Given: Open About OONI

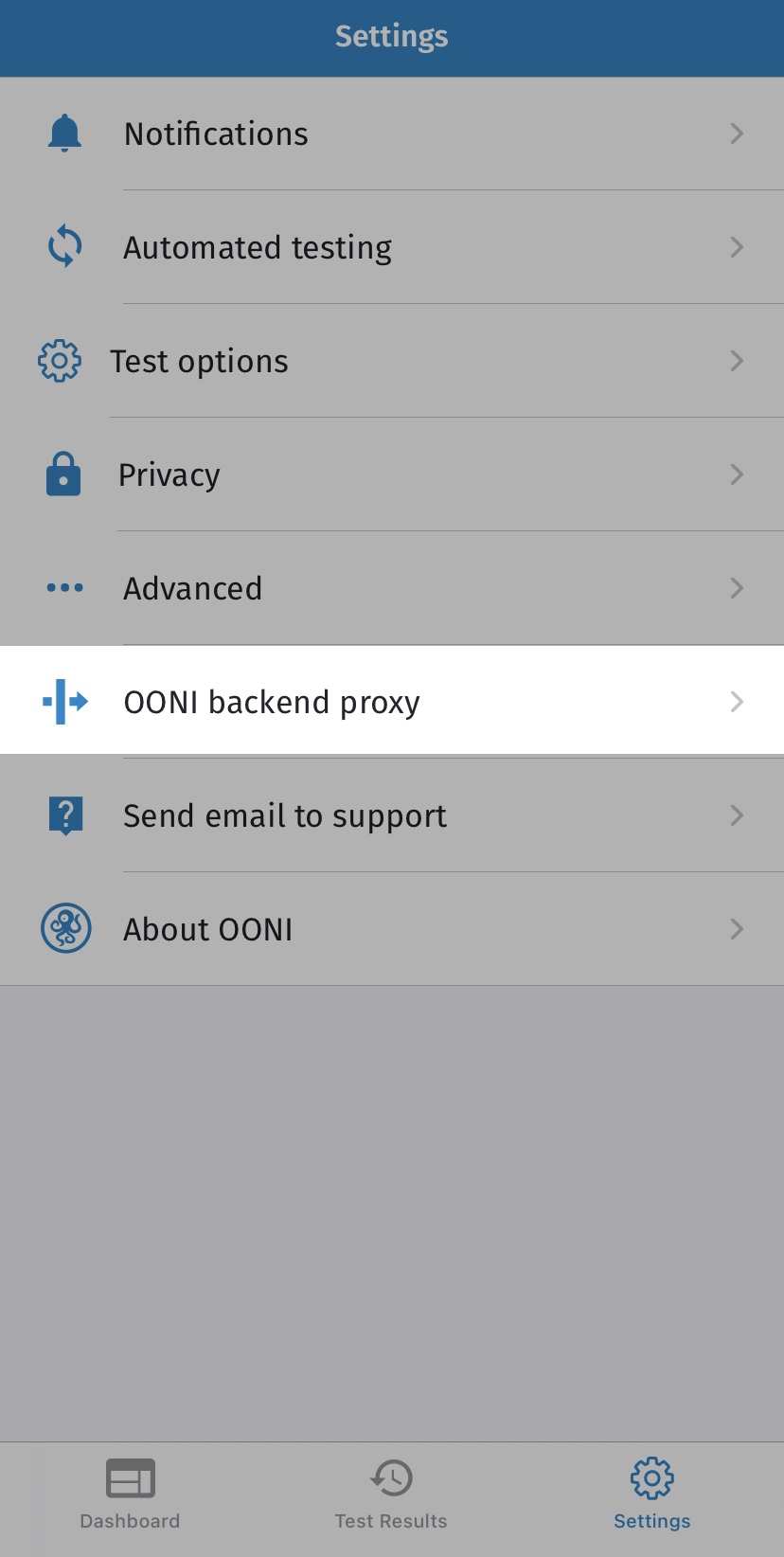Looking at the screenshot, I should coord(392,929).
